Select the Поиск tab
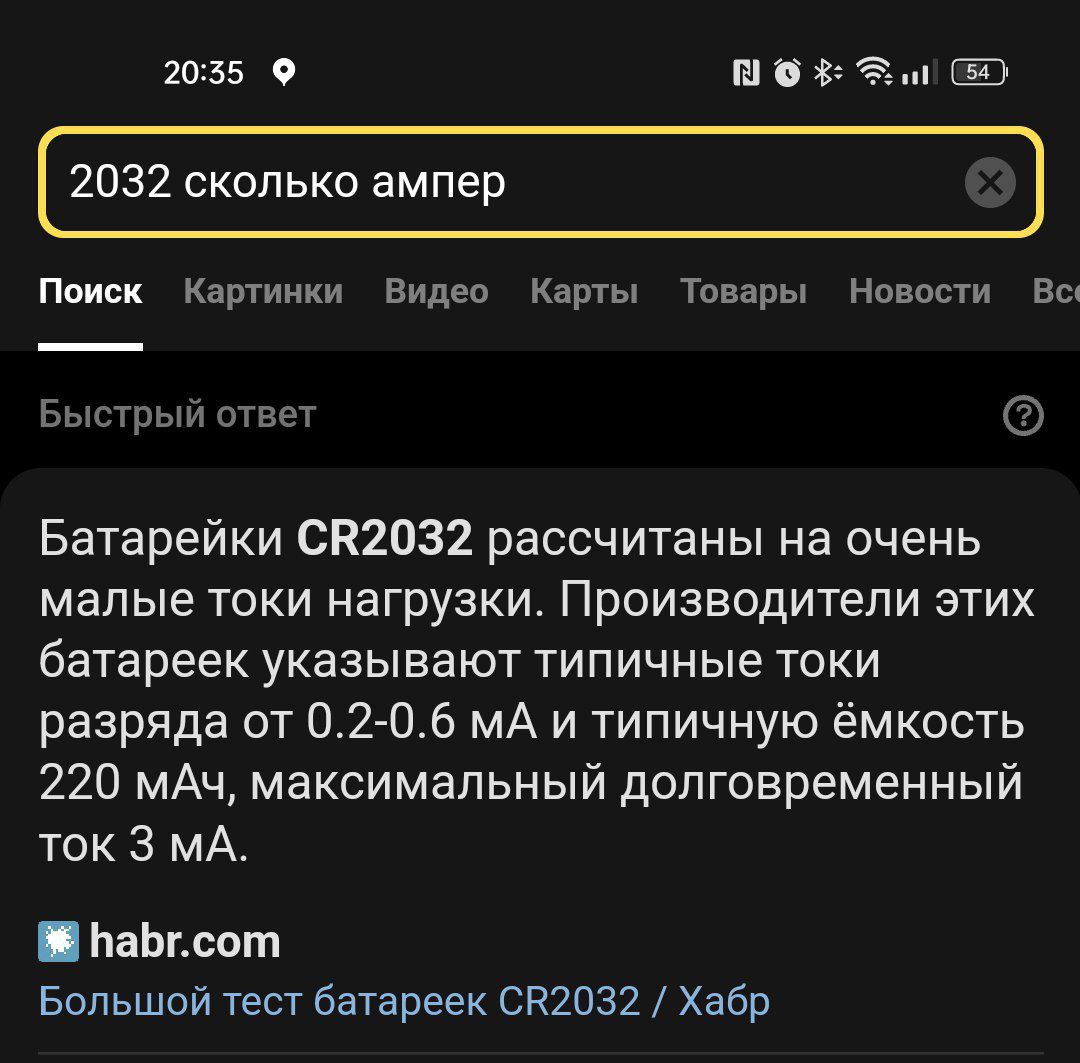Image resolution: width=1080 pixels, height=1063 pixels. pyautogui.click(x=90, y=292)
